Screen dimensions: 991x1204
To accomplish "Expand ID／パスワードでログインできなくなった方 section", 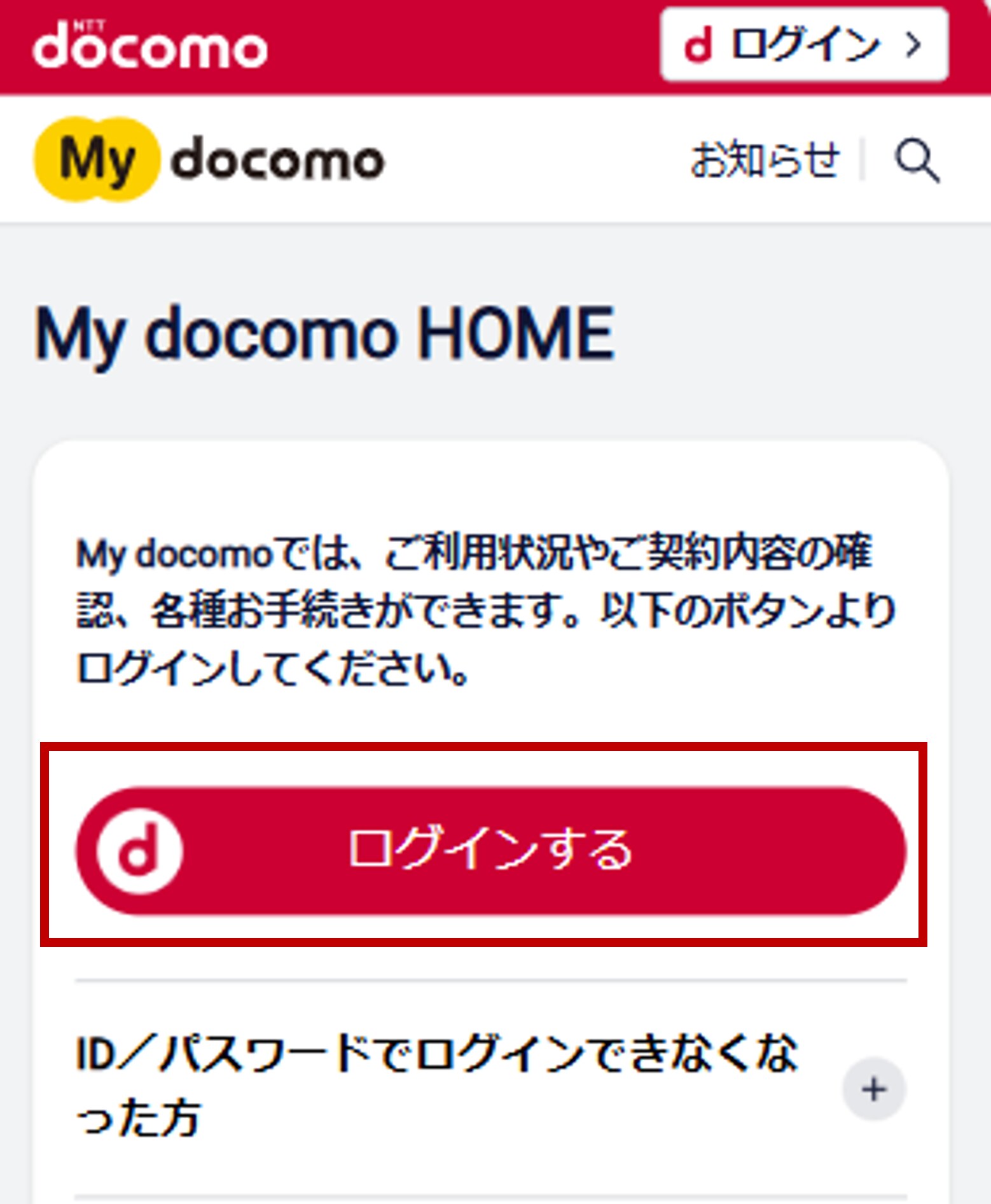I will pyautogui.click(x=873, y=1089).
